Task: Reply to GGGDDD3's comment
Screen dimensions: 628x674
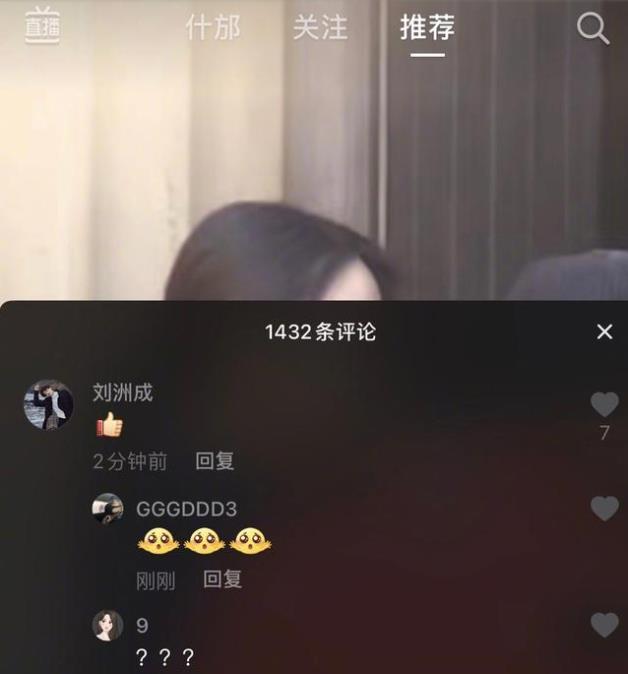Action: (x=222, y=579)
